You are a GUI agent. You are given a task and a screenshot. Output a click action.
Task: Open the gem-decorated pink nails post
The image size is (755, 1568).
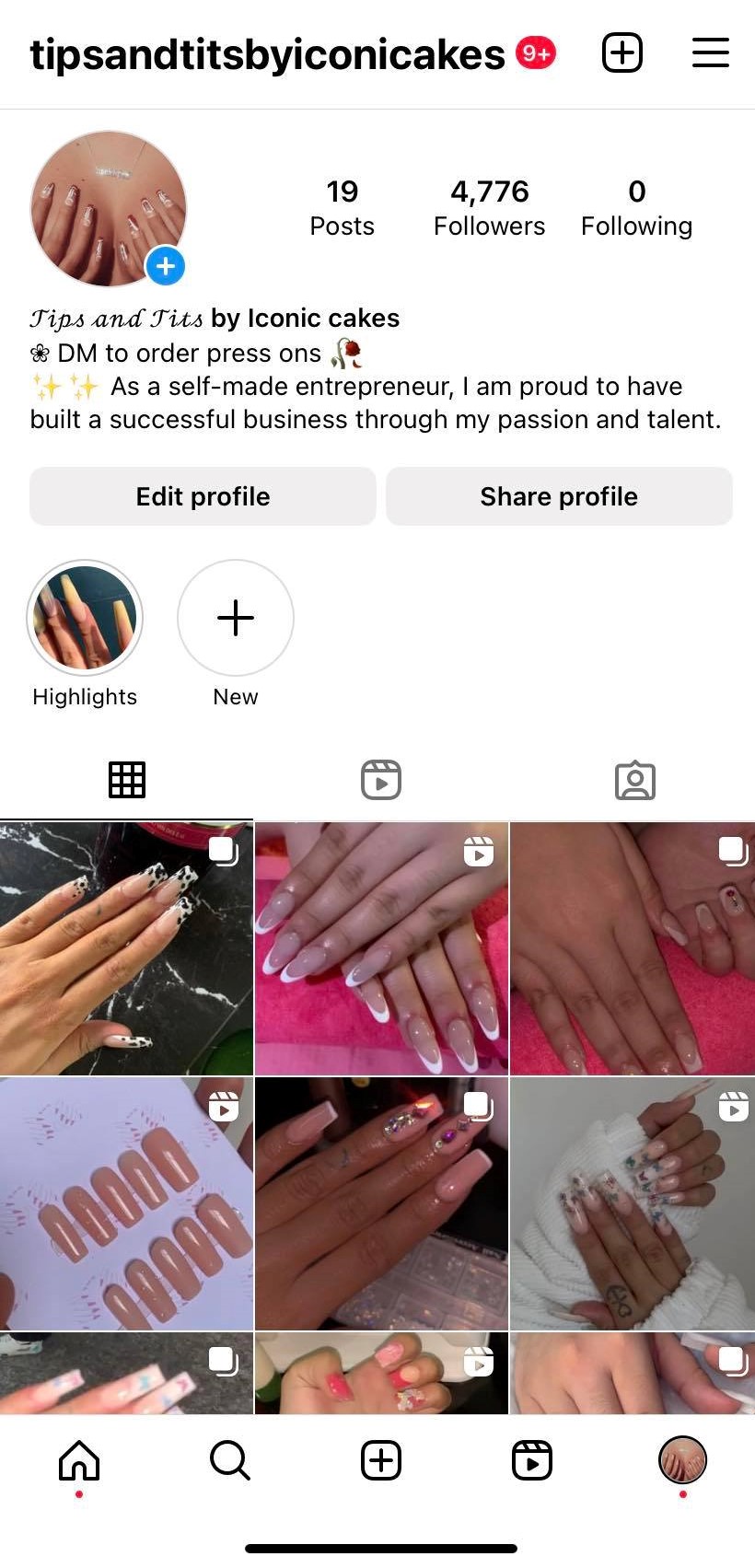[x=381, y=1204]
